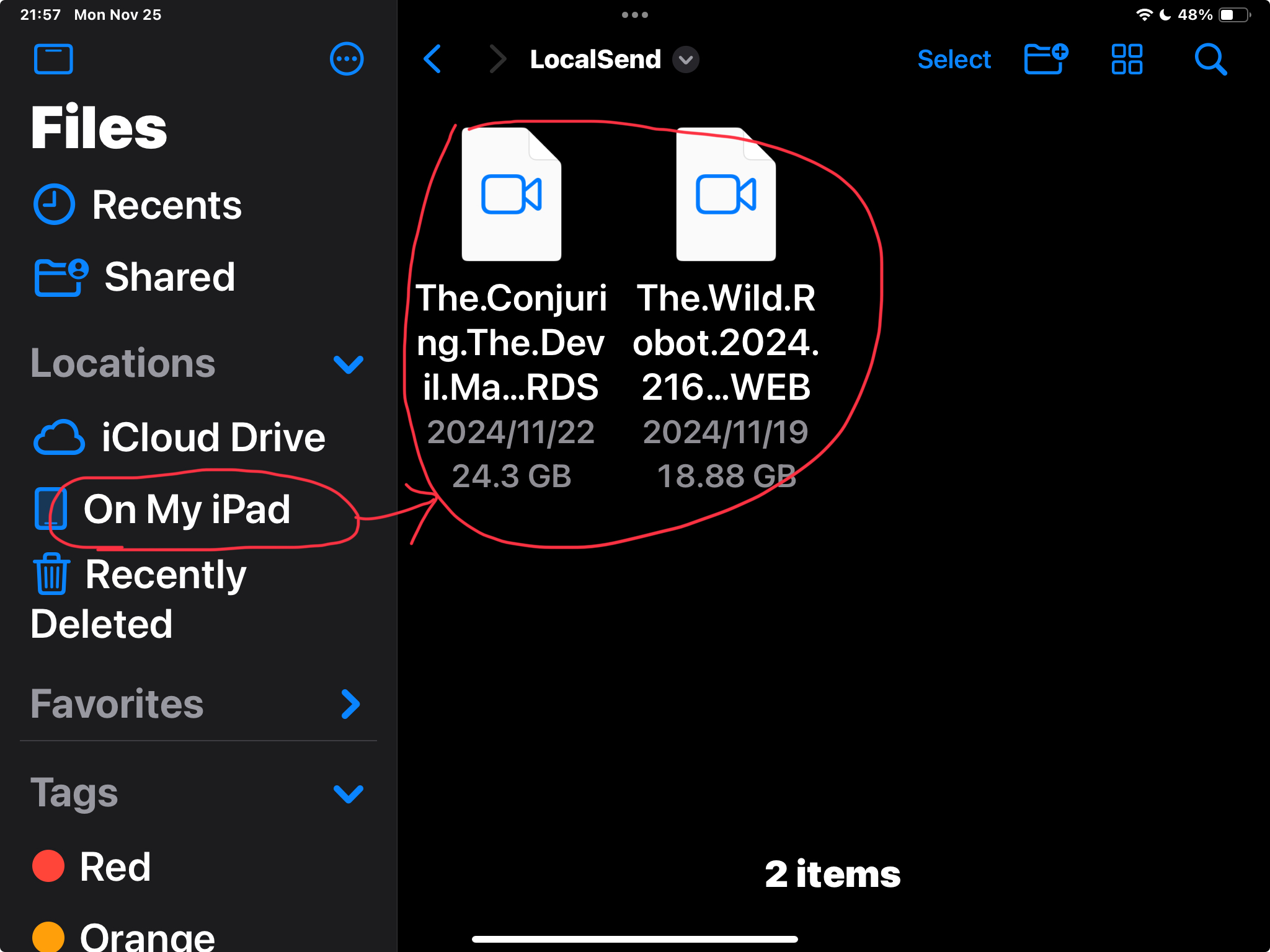Open On My iPad location

186,509
